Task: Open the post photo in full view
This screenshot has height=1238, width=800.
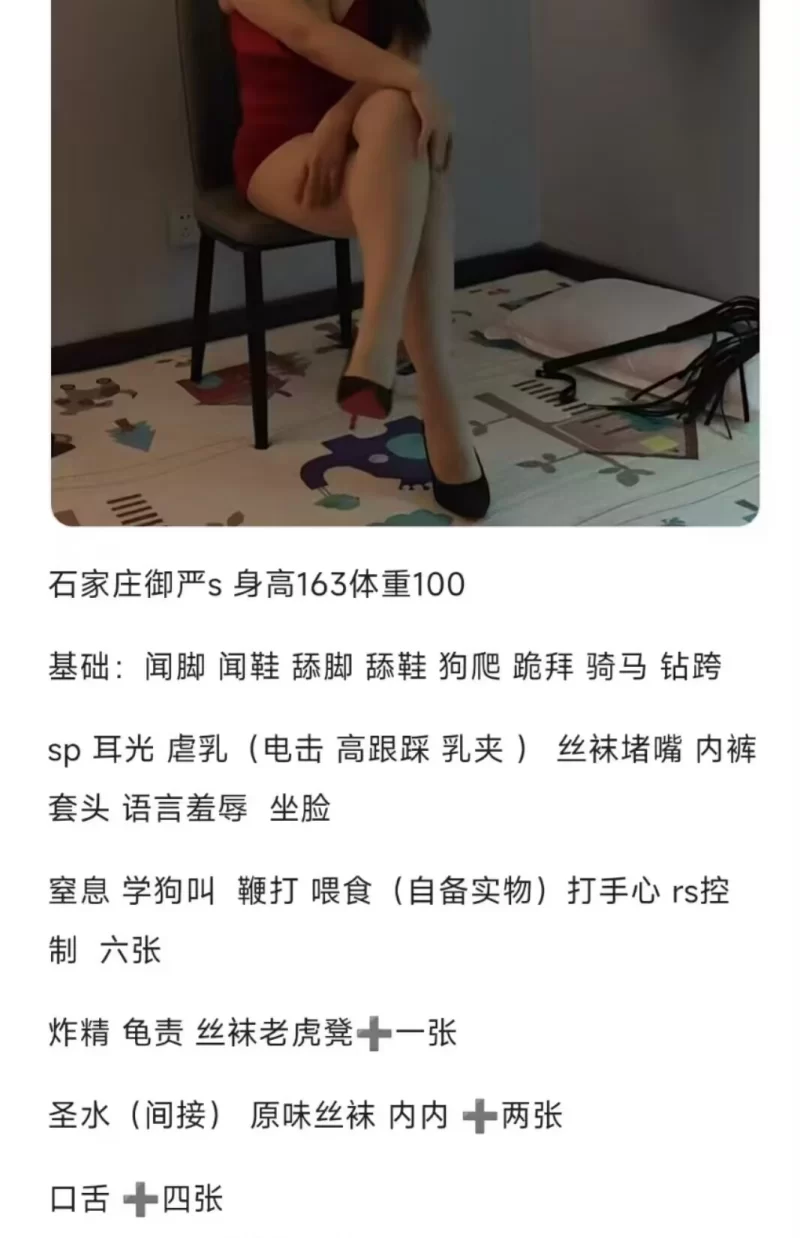Action: tap(405, 260)
